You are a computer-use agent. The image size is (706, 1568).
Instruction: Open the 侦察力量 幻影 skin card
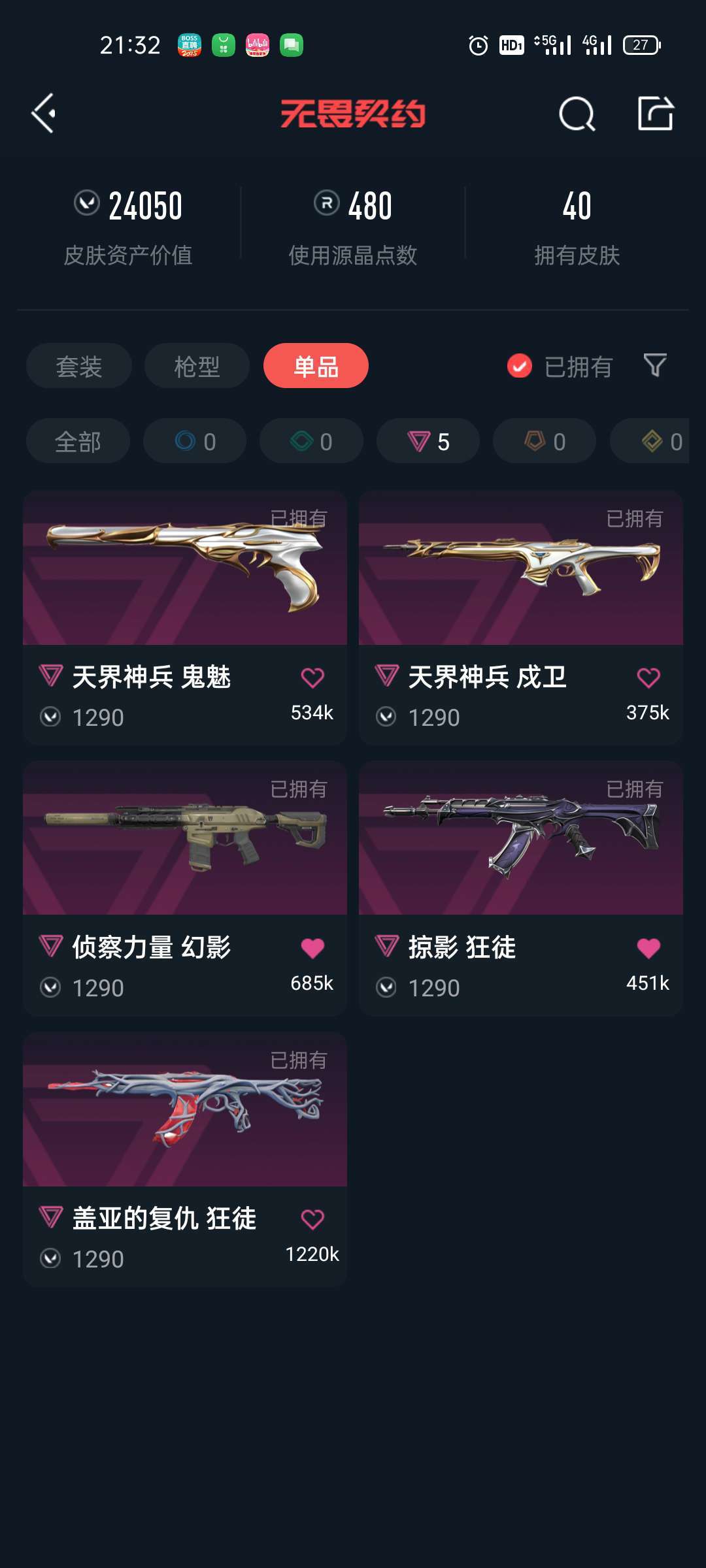(185, 888)
